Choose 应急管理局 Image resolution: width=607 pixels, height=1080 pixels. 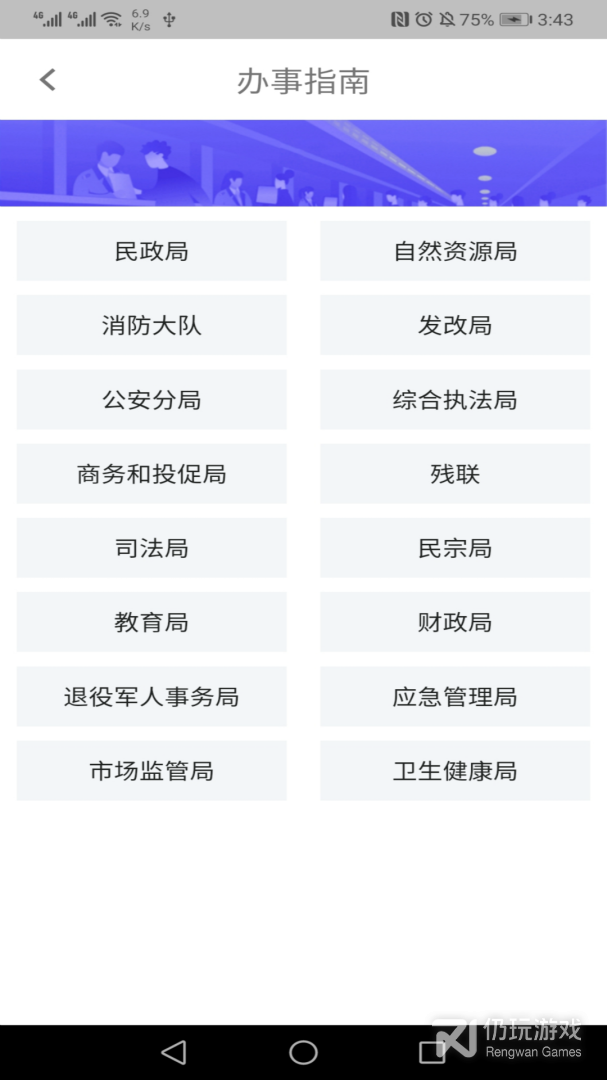pyautogui.click(x=455, y=696)
